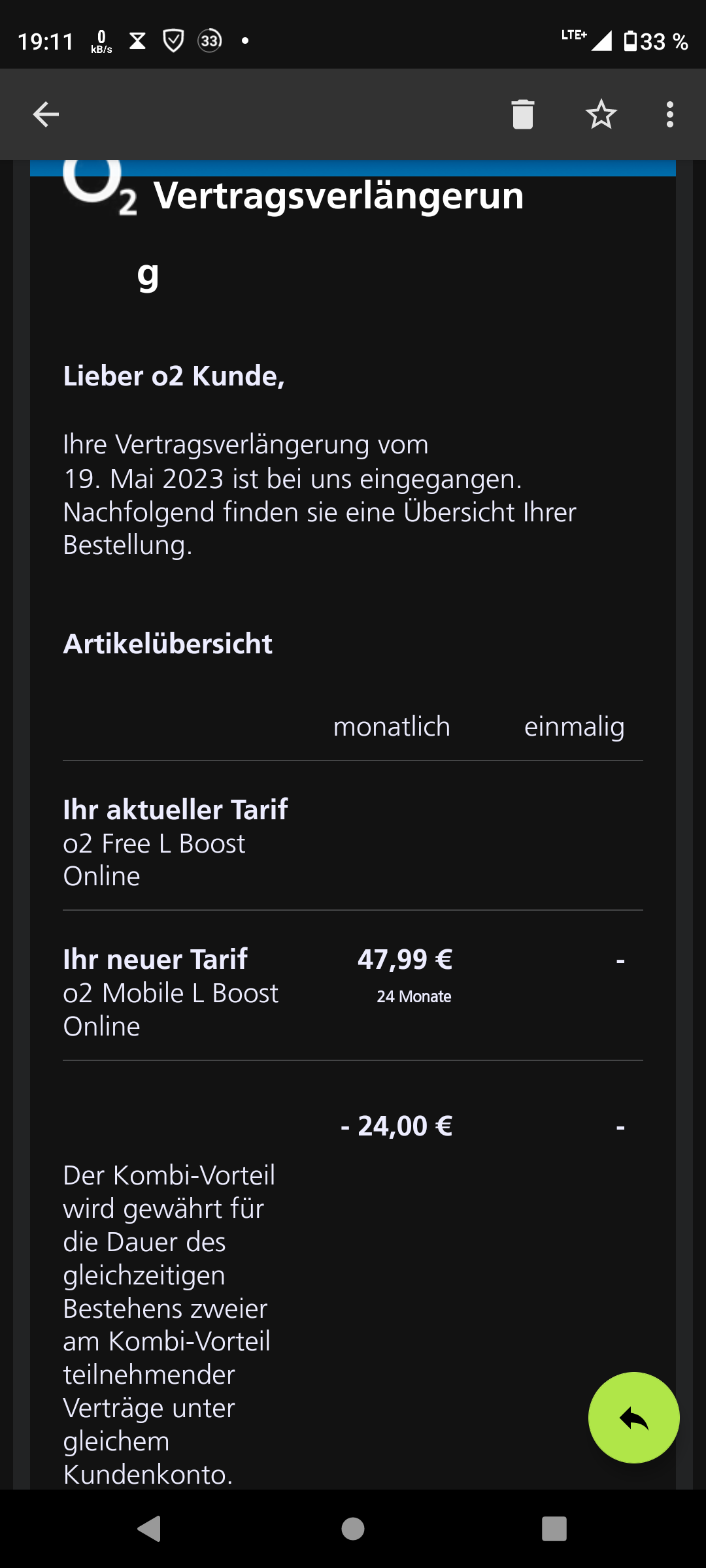
Task: Reply with the green floating button
Action: click(x=634, y=1418)
